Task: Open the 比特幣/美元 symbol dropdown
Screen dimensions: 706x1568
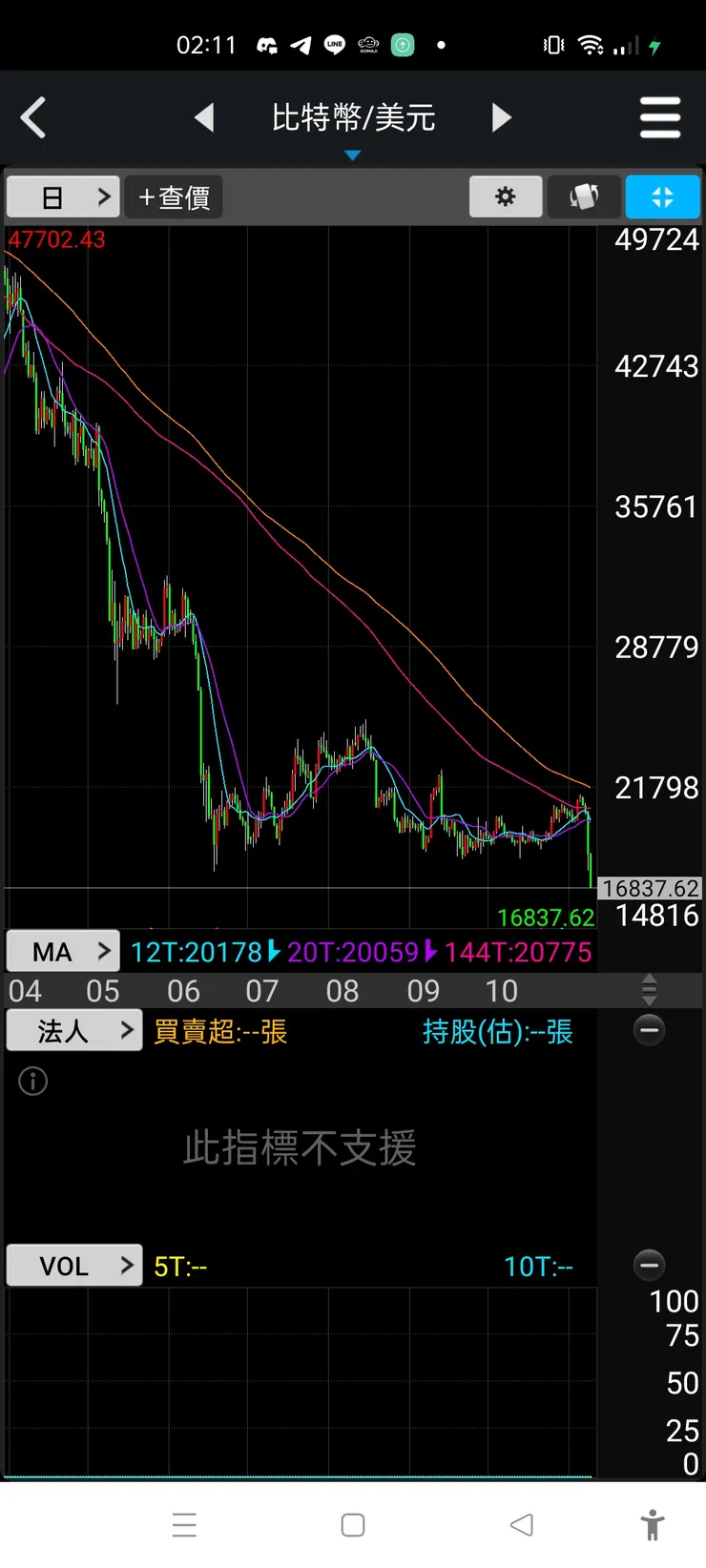Action: 353,124
